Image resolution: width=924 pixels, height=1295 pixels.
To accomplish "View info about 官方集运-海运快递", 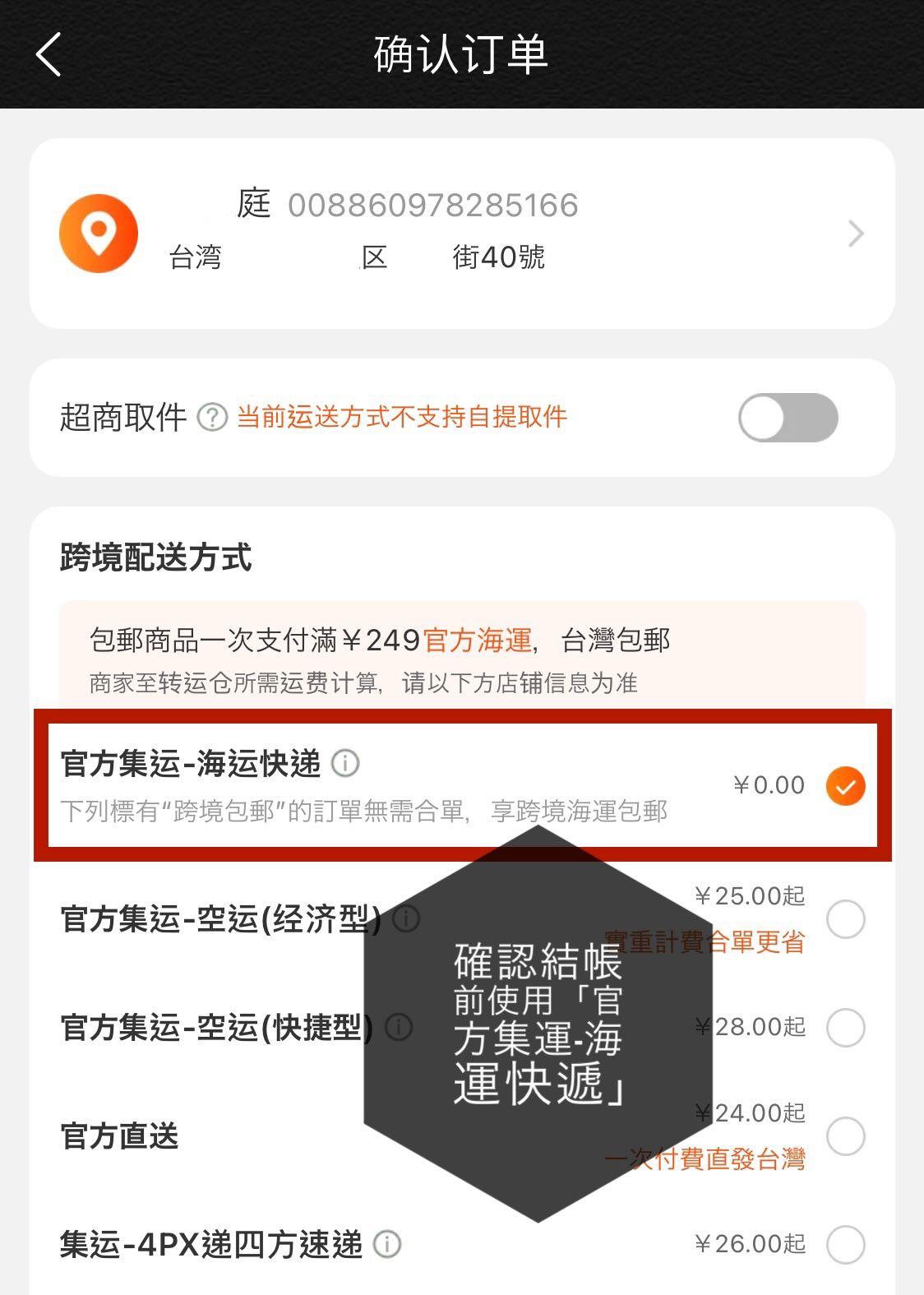I will coord(345,764).
